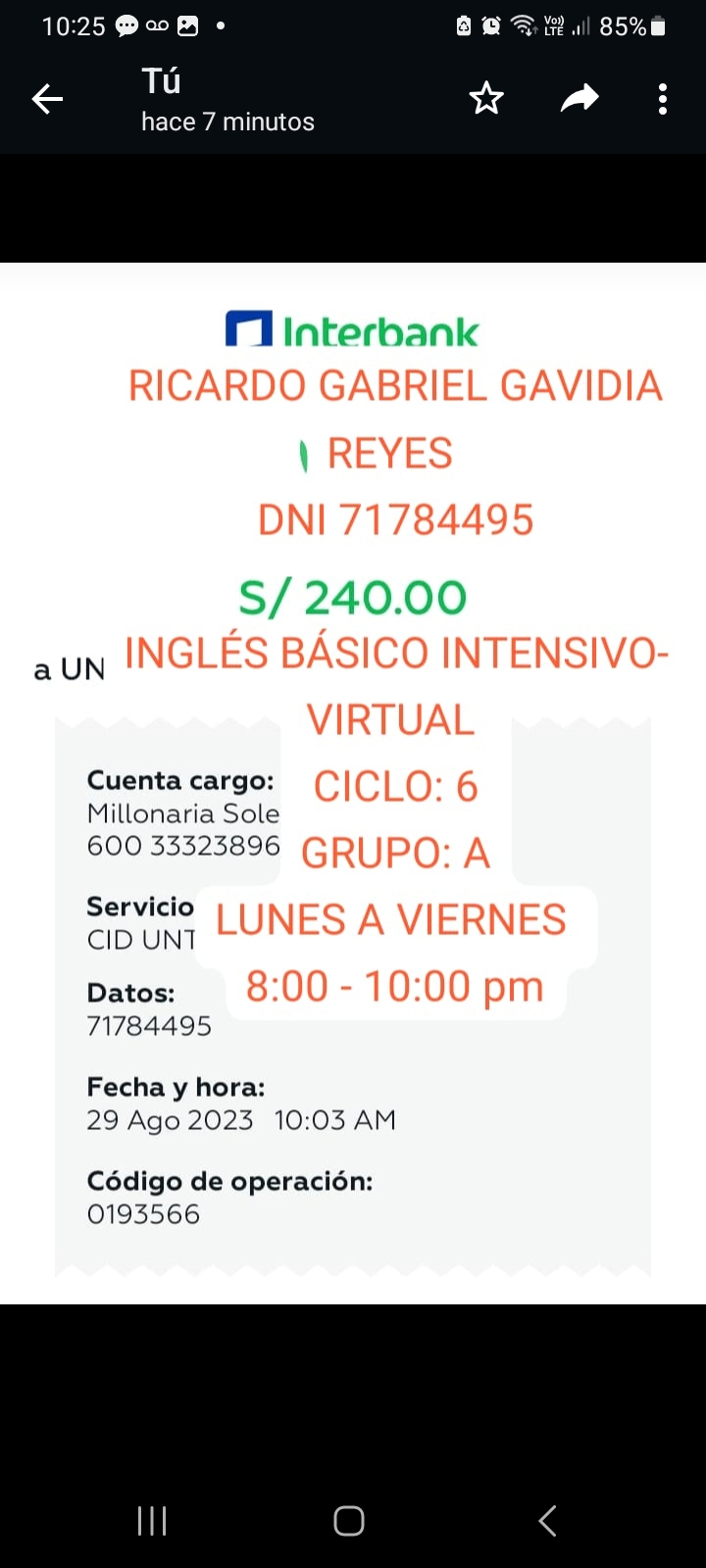Tap the system back button

point(548,1521)
